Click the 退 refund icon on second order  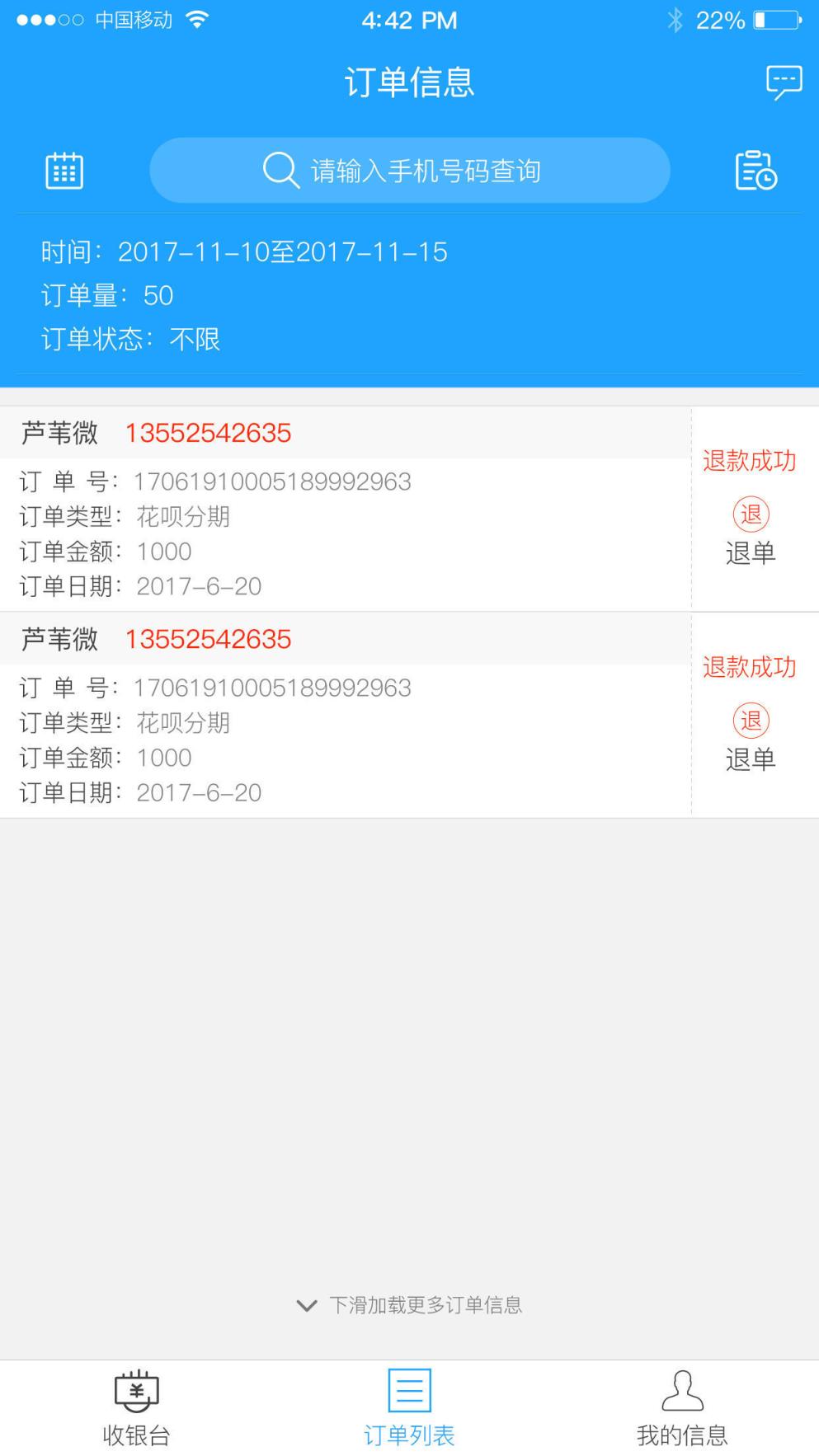point(750,719)
